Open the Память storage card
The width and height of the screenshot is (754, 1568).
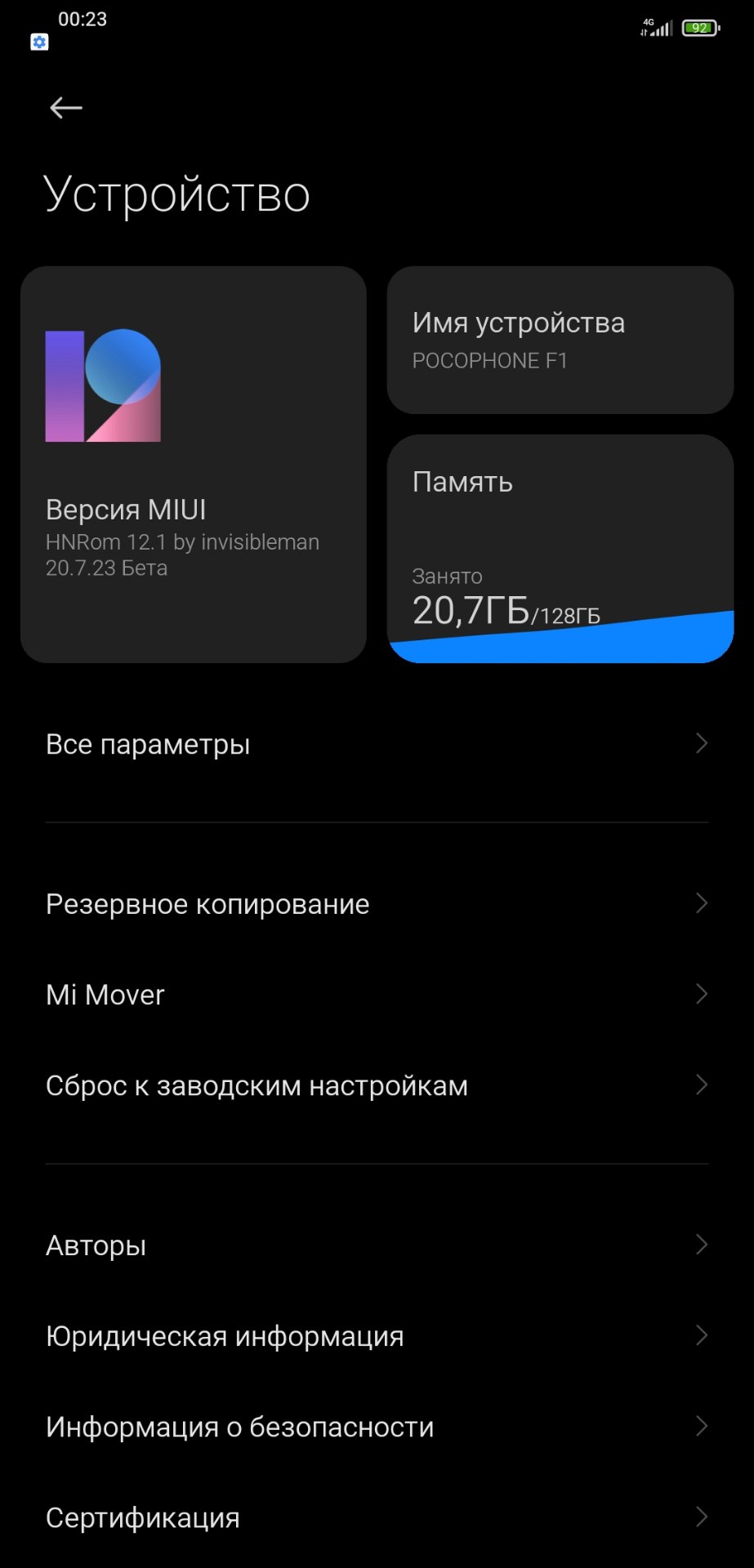(560, 548)
